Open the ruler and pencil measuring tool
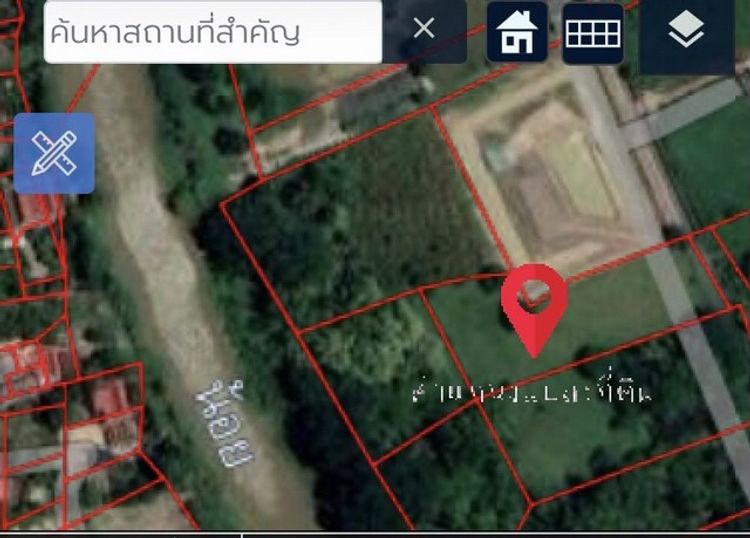The width and height of the screenshot is (750, 538). (x=54, y=153)
